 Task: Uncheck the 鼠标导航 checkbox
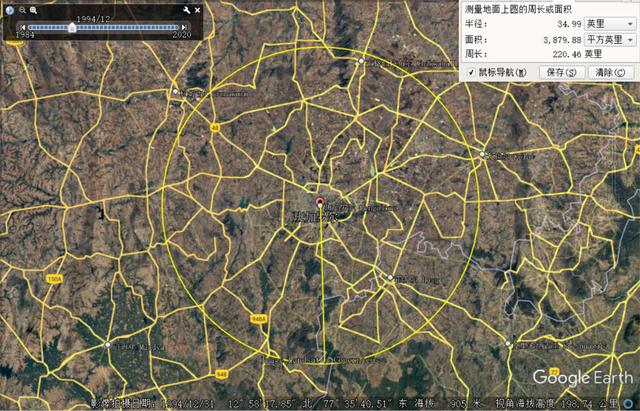(471, 72)
